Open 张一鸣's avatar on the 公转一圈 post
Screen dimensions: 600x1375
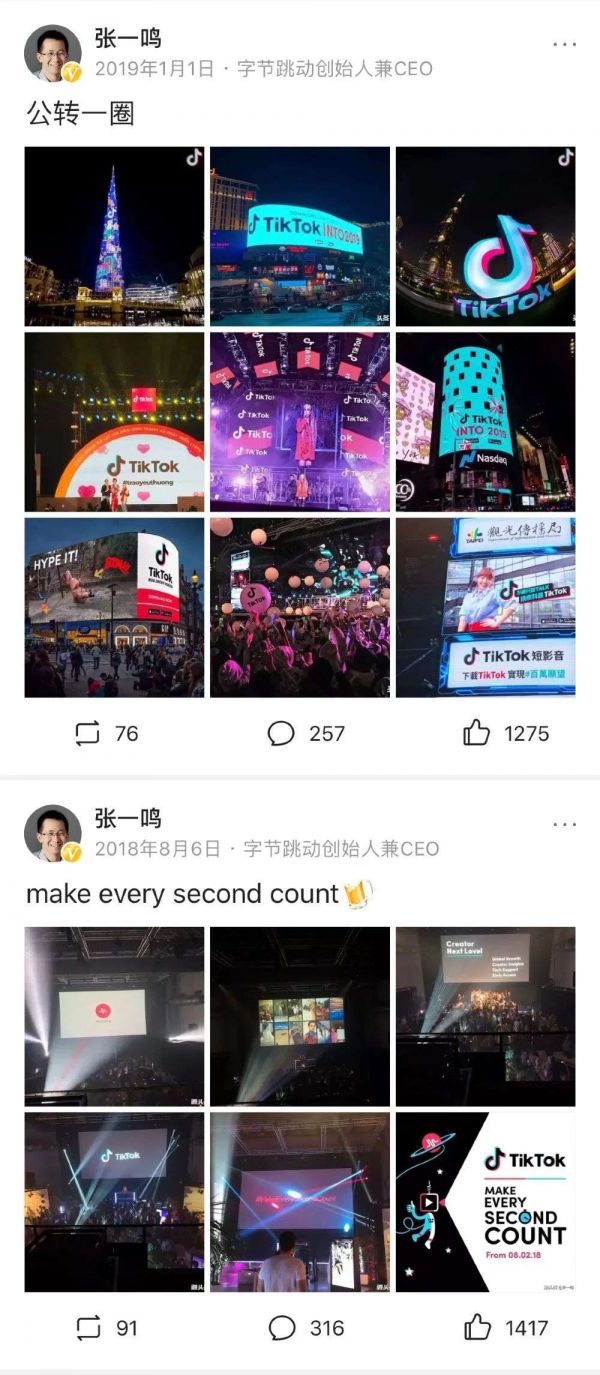pyautogui.click(x=53, y=53)
